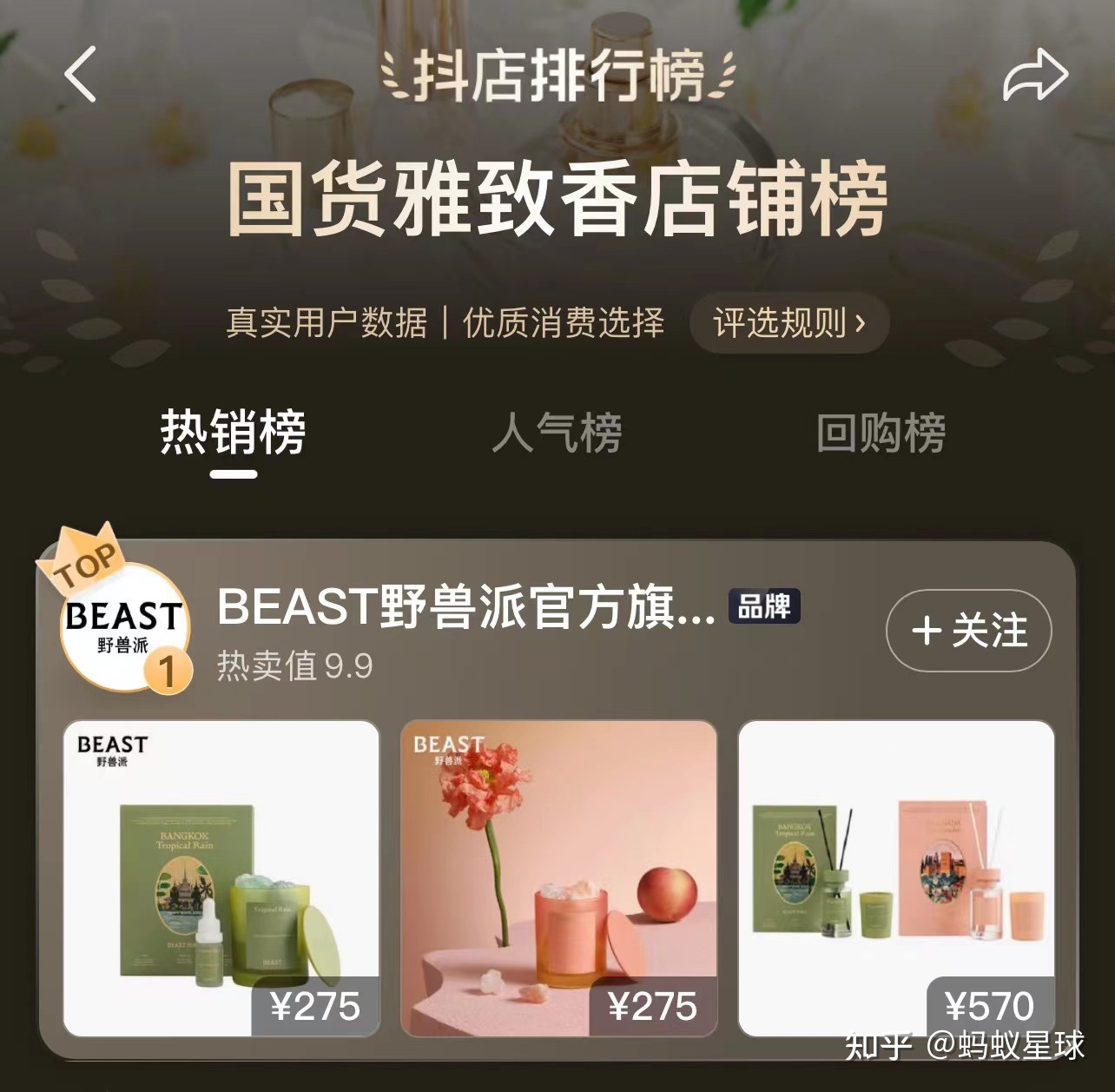The height and width of the screenshot is (1092, 1115).
Task: Switch to the 人气榜 tab
Action: click(x=557, y=433)
